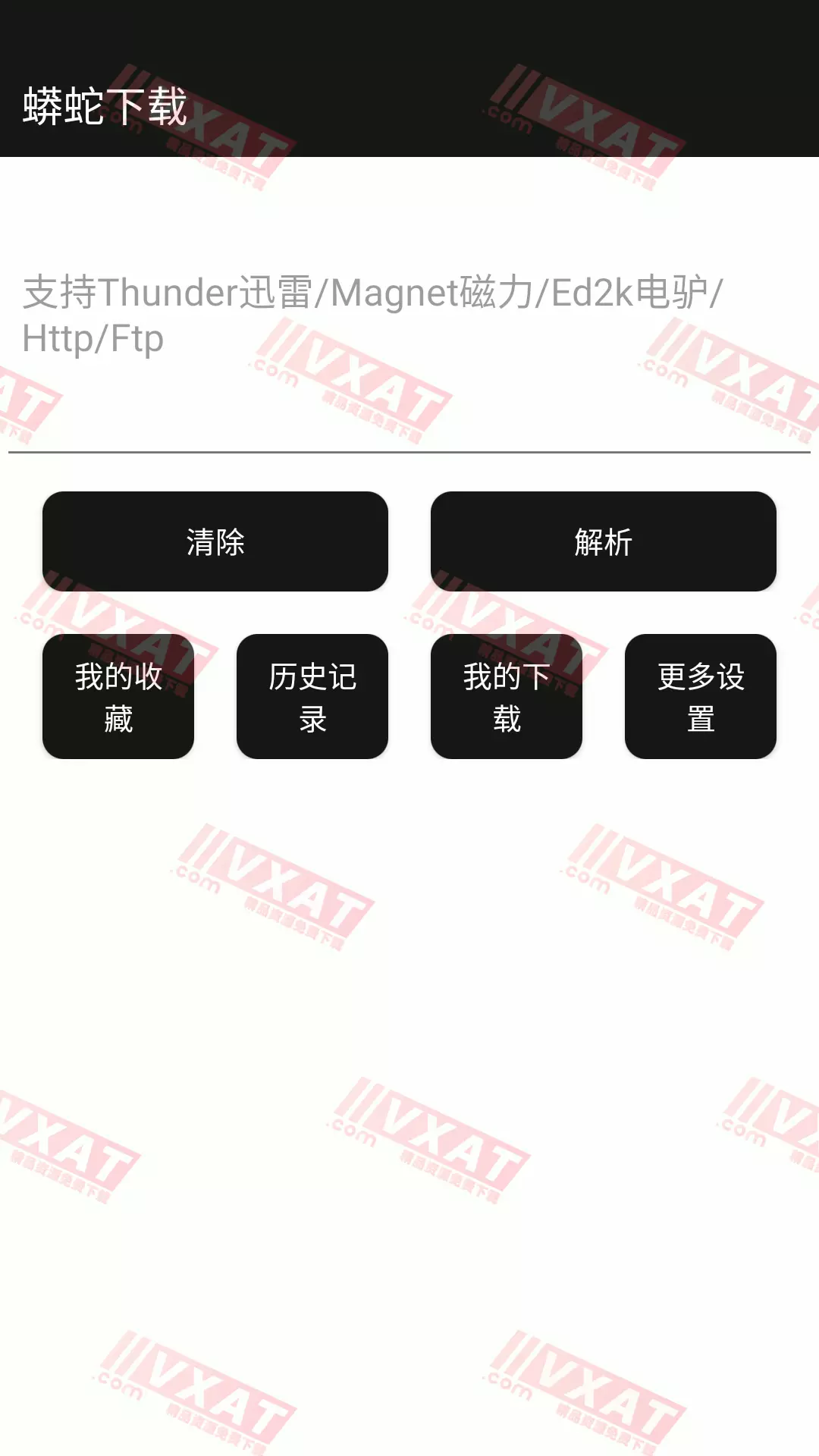Start parsing with the 解析 button
819x1456 pixels.
[604, 542]
